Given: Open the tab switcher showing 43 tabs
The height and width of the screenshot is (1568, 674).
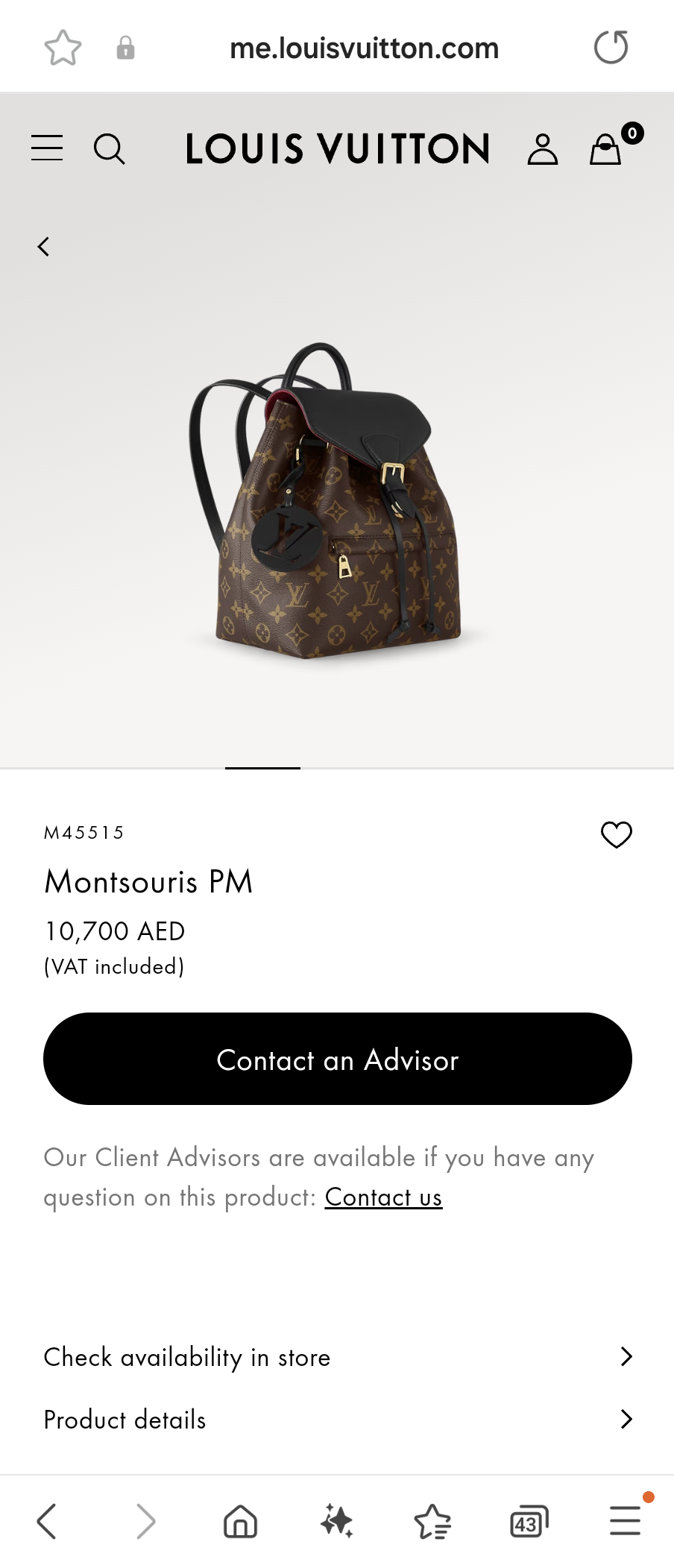Looking at the screenshot, I should point(529,1521).
